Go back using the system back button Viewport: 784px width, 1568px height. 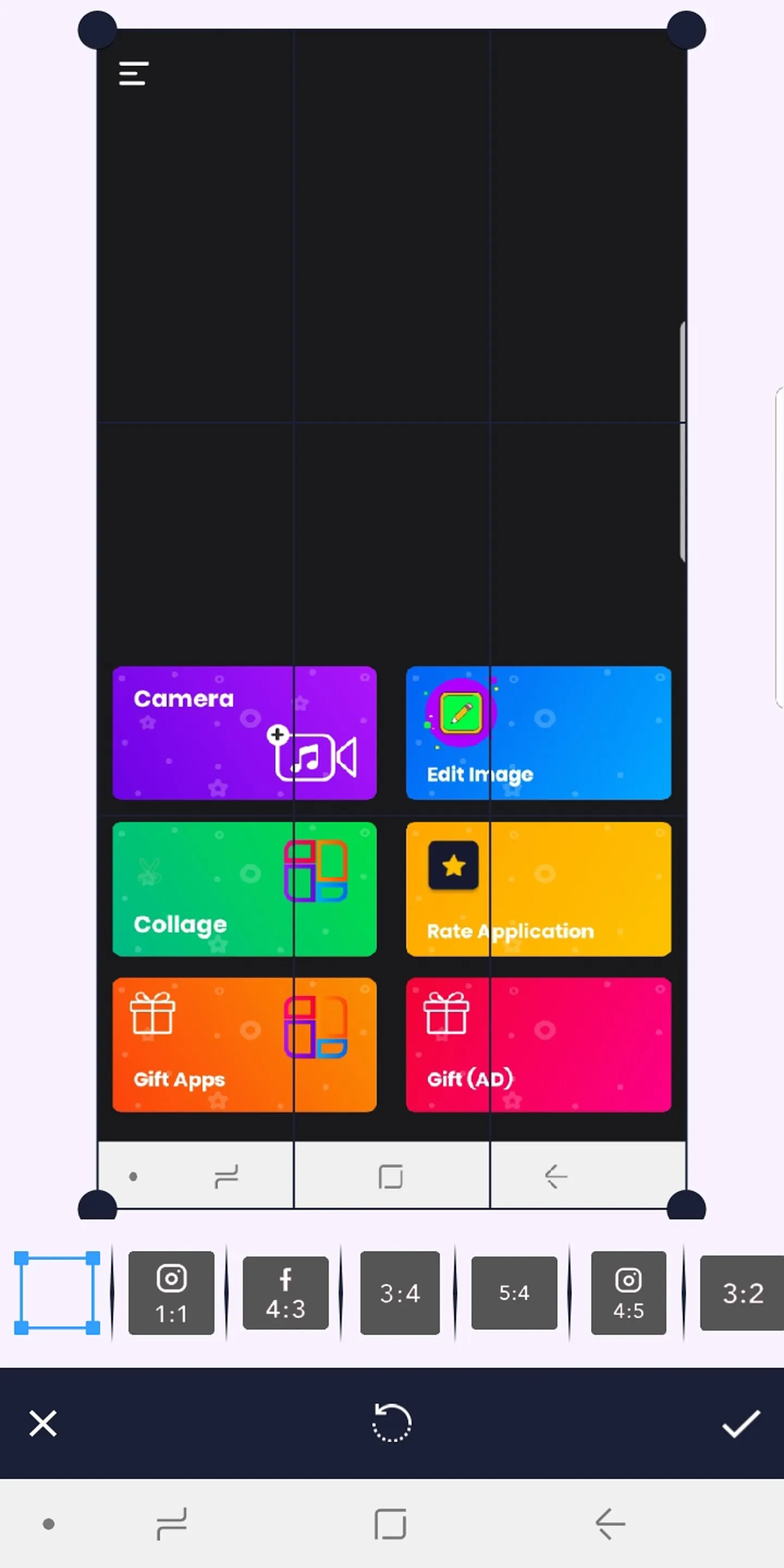tap(609, 1523)
